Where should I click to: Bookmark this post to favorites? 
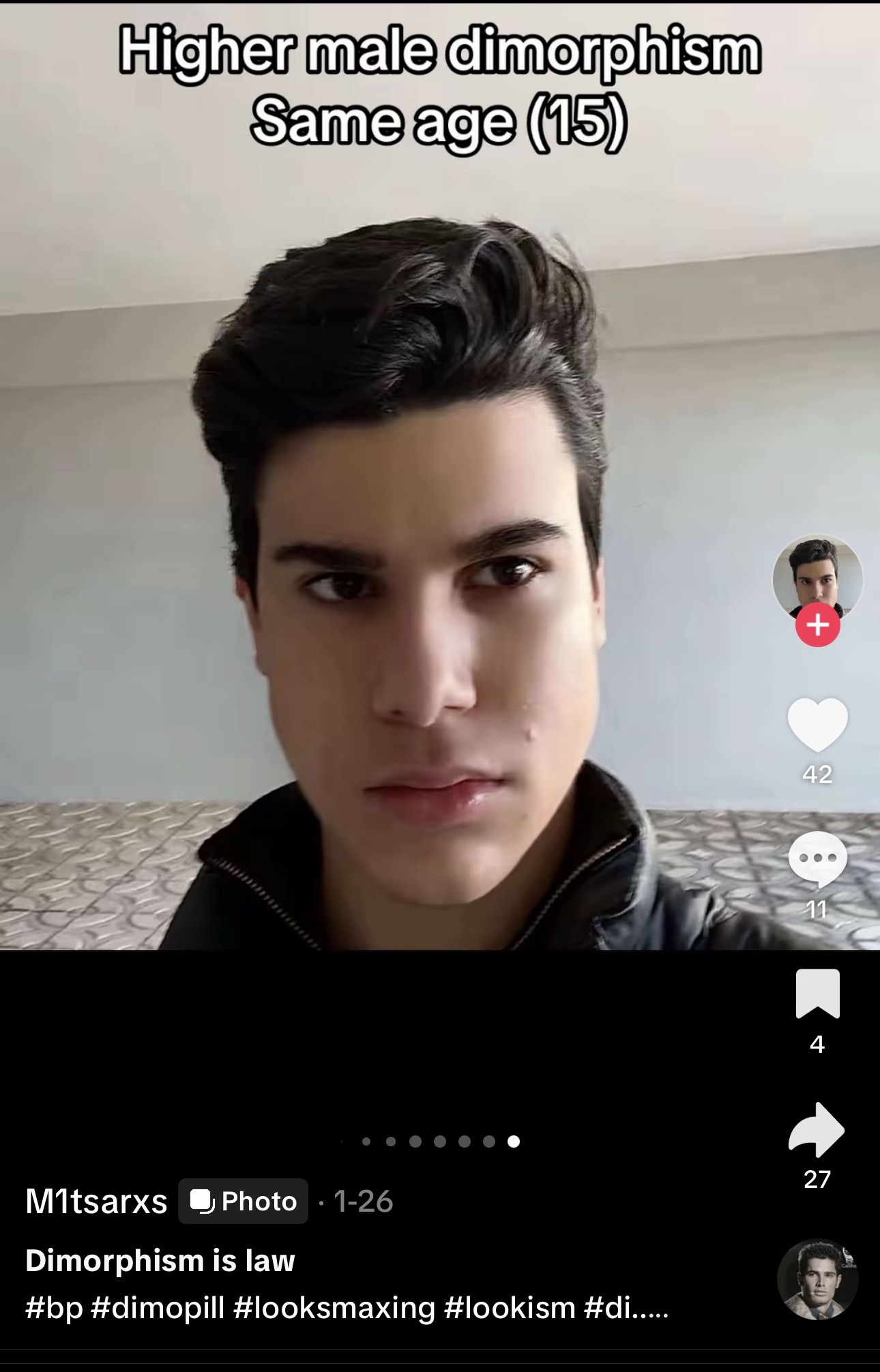(x=817, y=994)
